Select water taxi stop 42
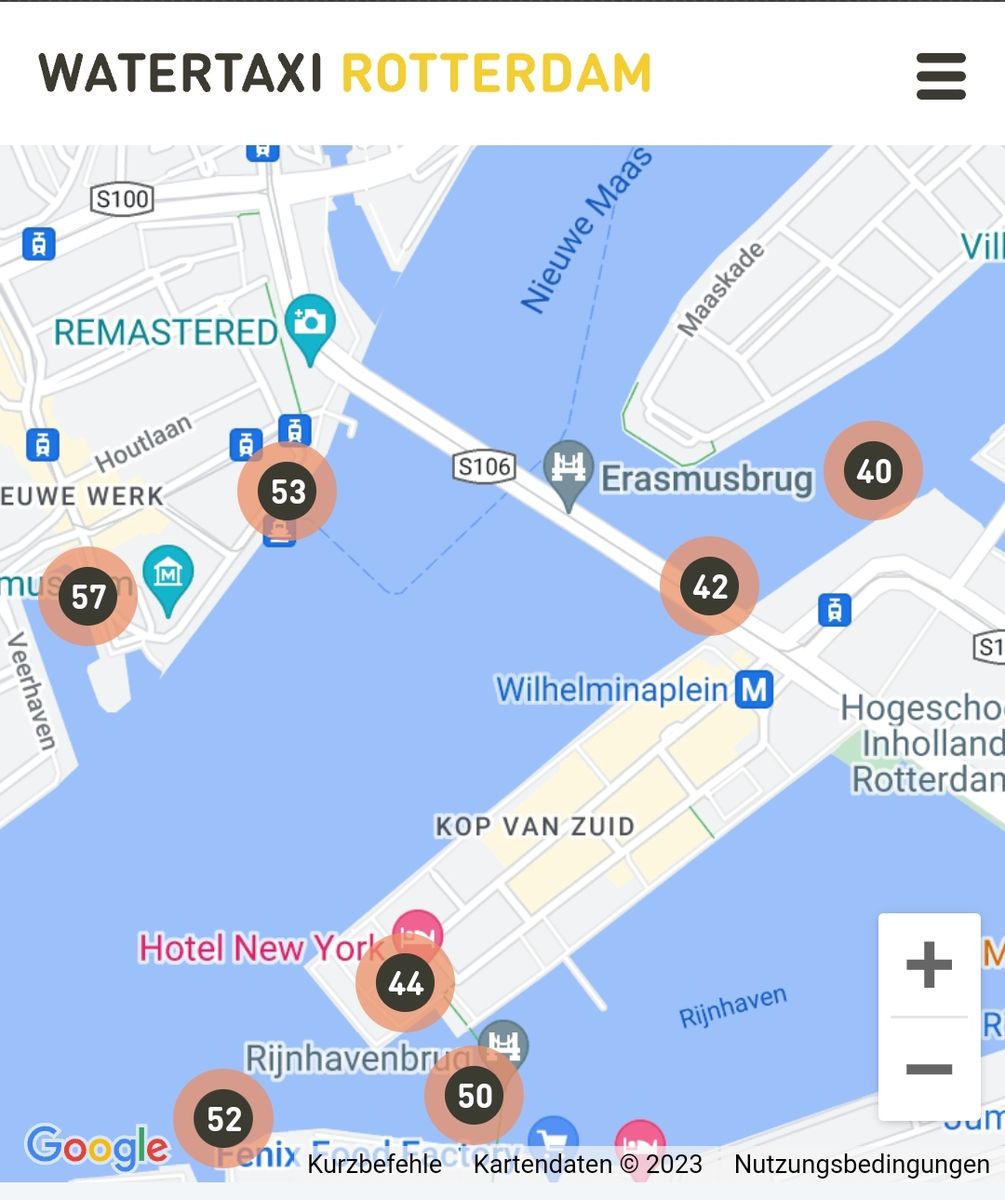Screen dimensions: 1005x1200 pyautogui.click(x=710, y=586)
